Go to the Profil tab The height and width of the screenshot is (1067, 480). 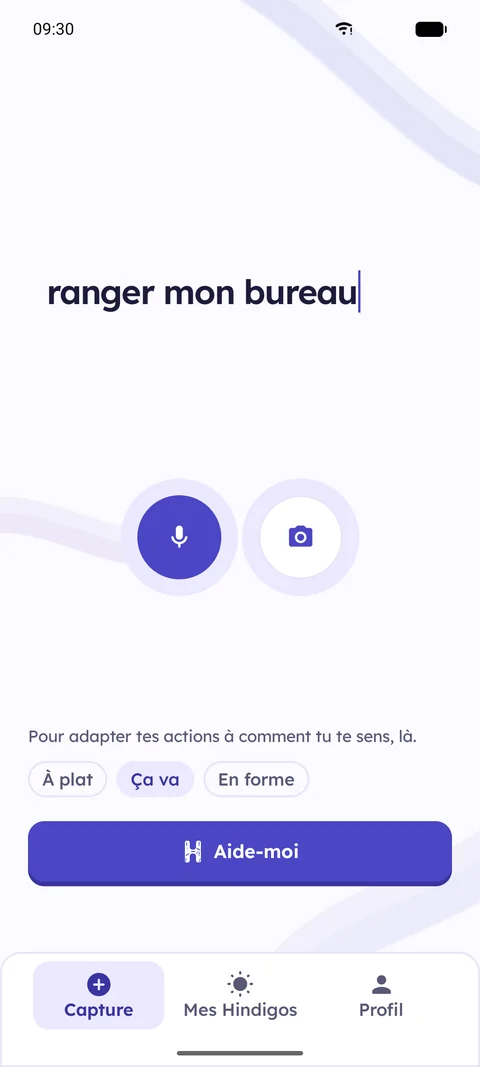[x=381, y=996]
